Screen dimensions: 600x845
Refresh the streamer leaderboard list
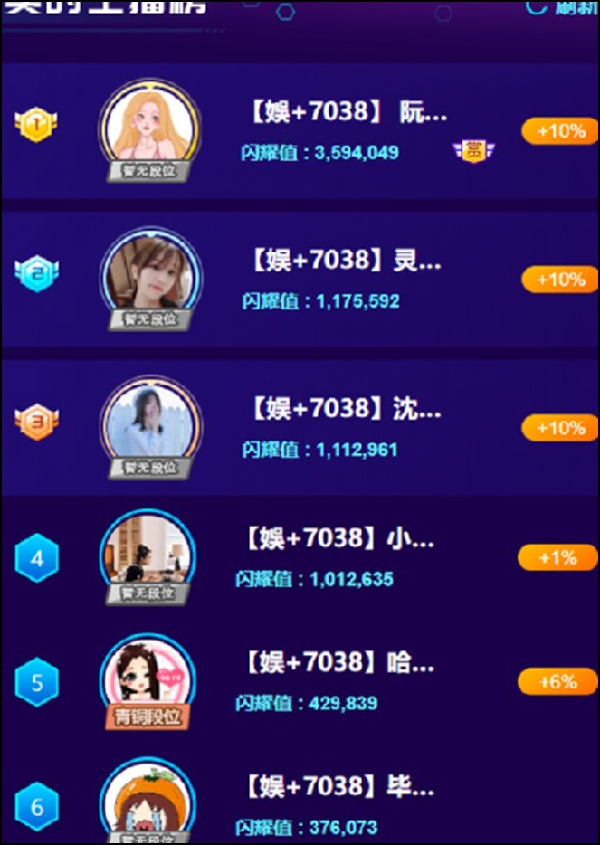(x=560, y=6)
